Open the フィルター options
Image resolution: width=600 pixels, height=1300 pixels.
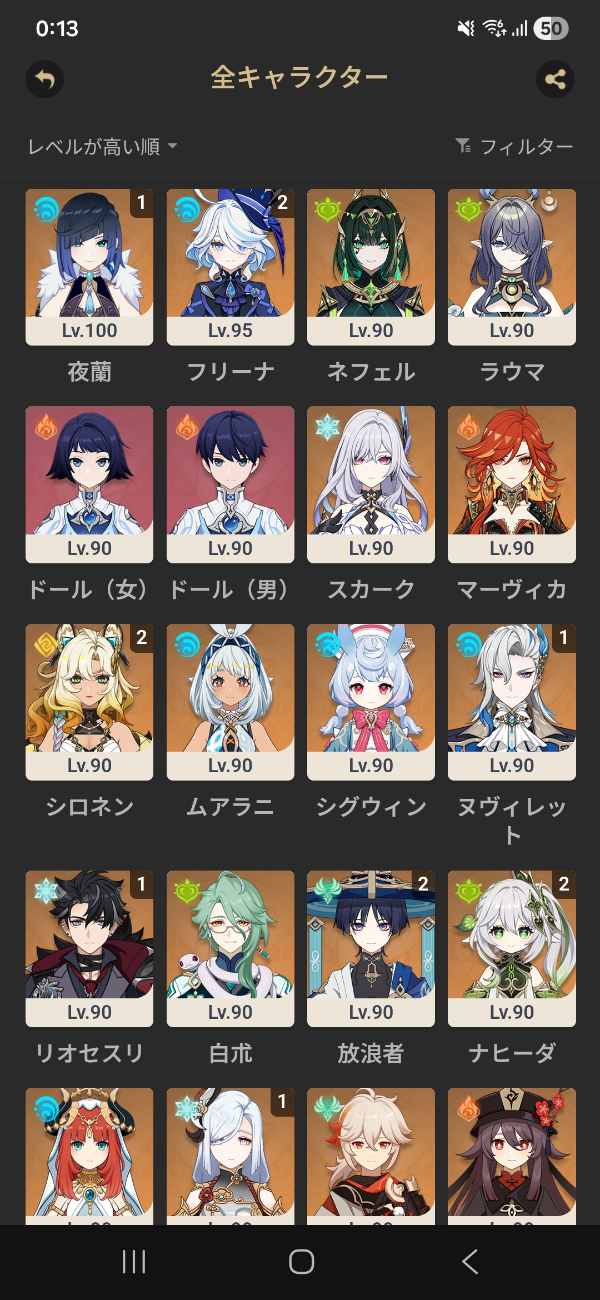tap(514, 147)
